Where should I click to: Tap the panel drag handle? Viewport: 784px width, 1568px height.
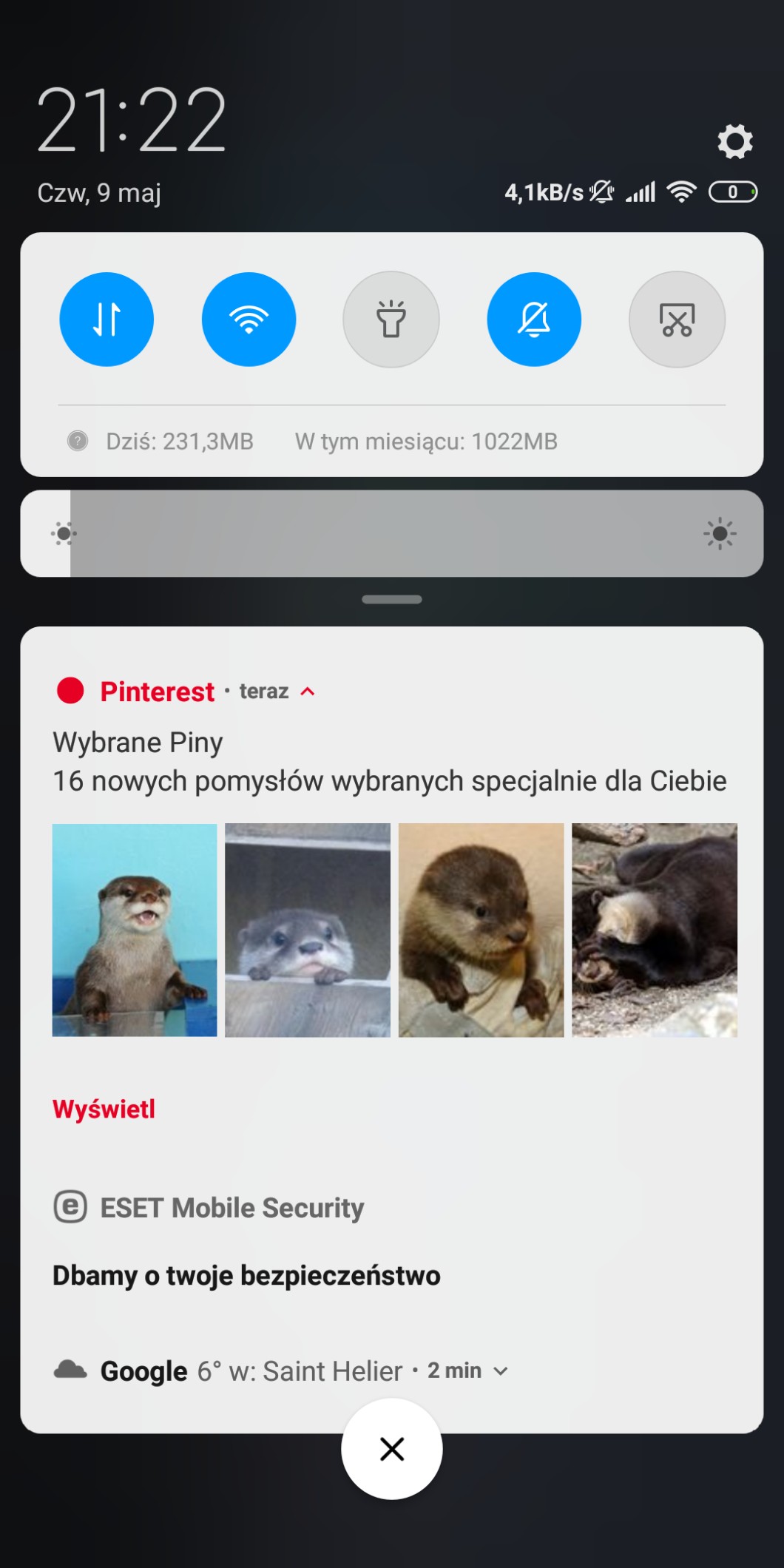click(391, 599)
